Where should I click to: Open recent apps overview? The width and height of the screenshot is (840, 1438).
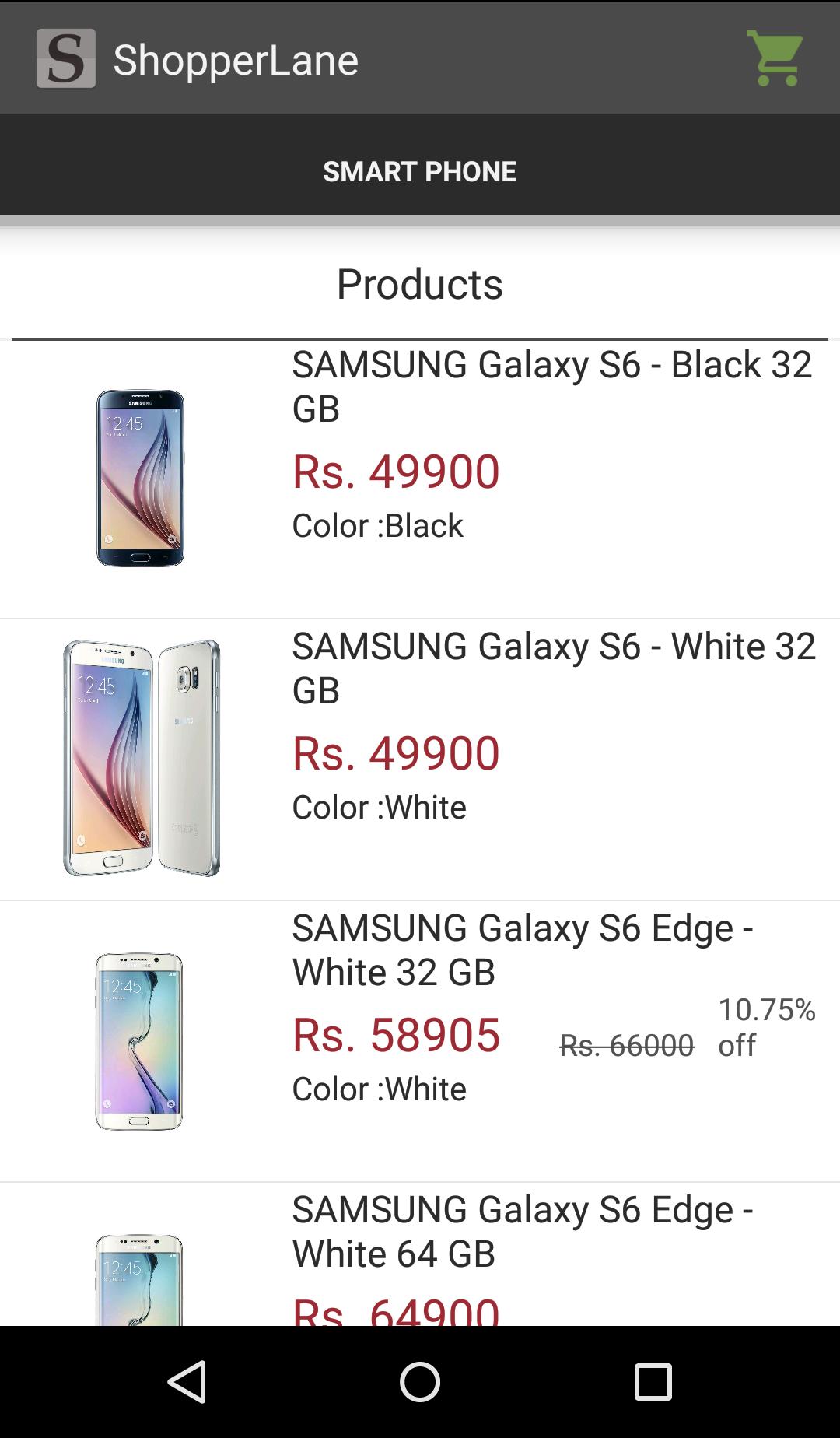[653, 1382]
